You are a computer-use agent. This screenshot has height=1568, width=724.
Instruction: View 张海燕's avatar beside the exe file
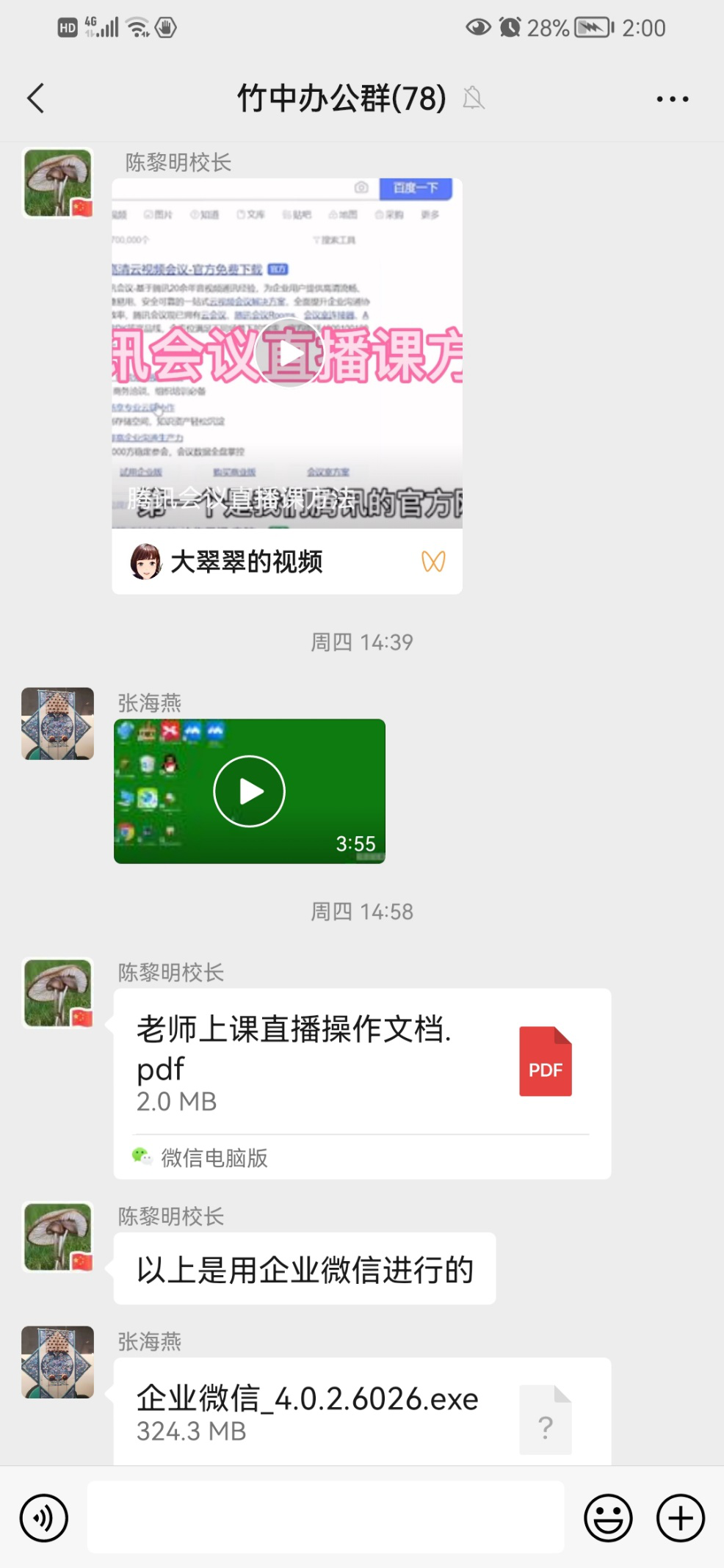click(58, 1362)
